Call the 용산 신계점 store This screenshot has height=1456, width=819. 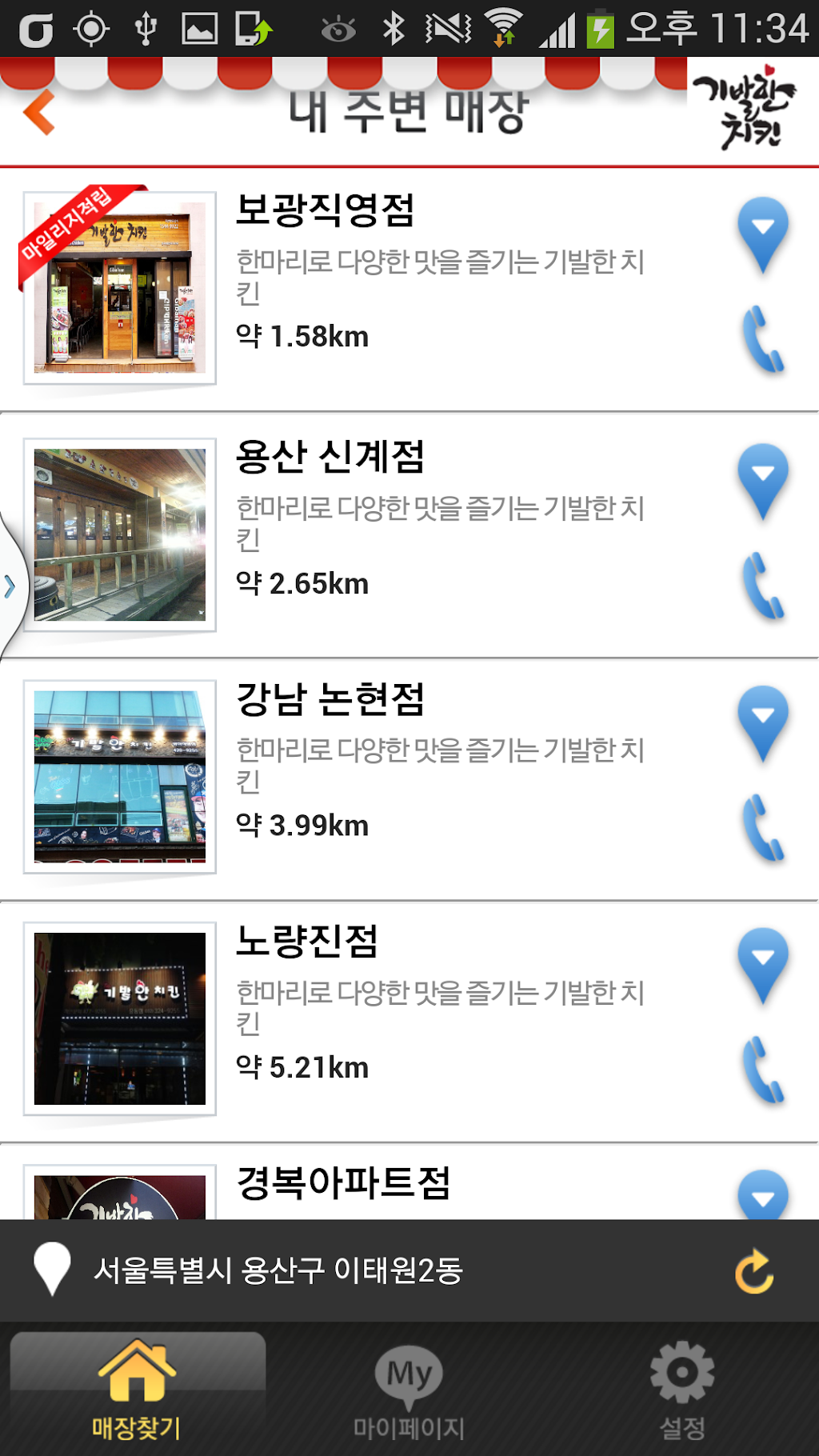point(763,586)
